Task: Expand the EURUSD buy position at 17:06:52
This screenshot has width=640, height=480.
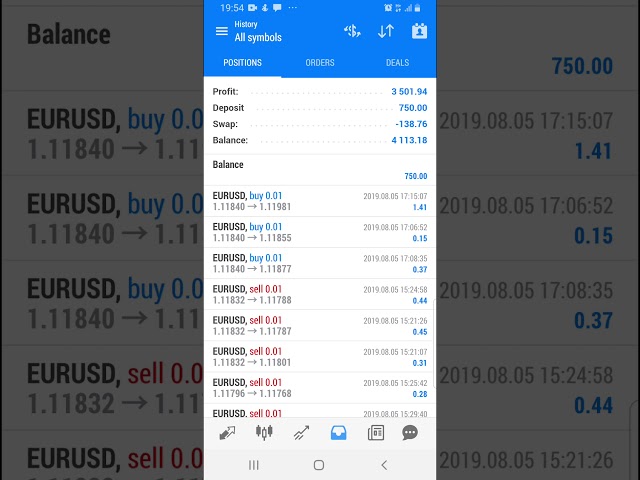Action: tap(320, 232)
